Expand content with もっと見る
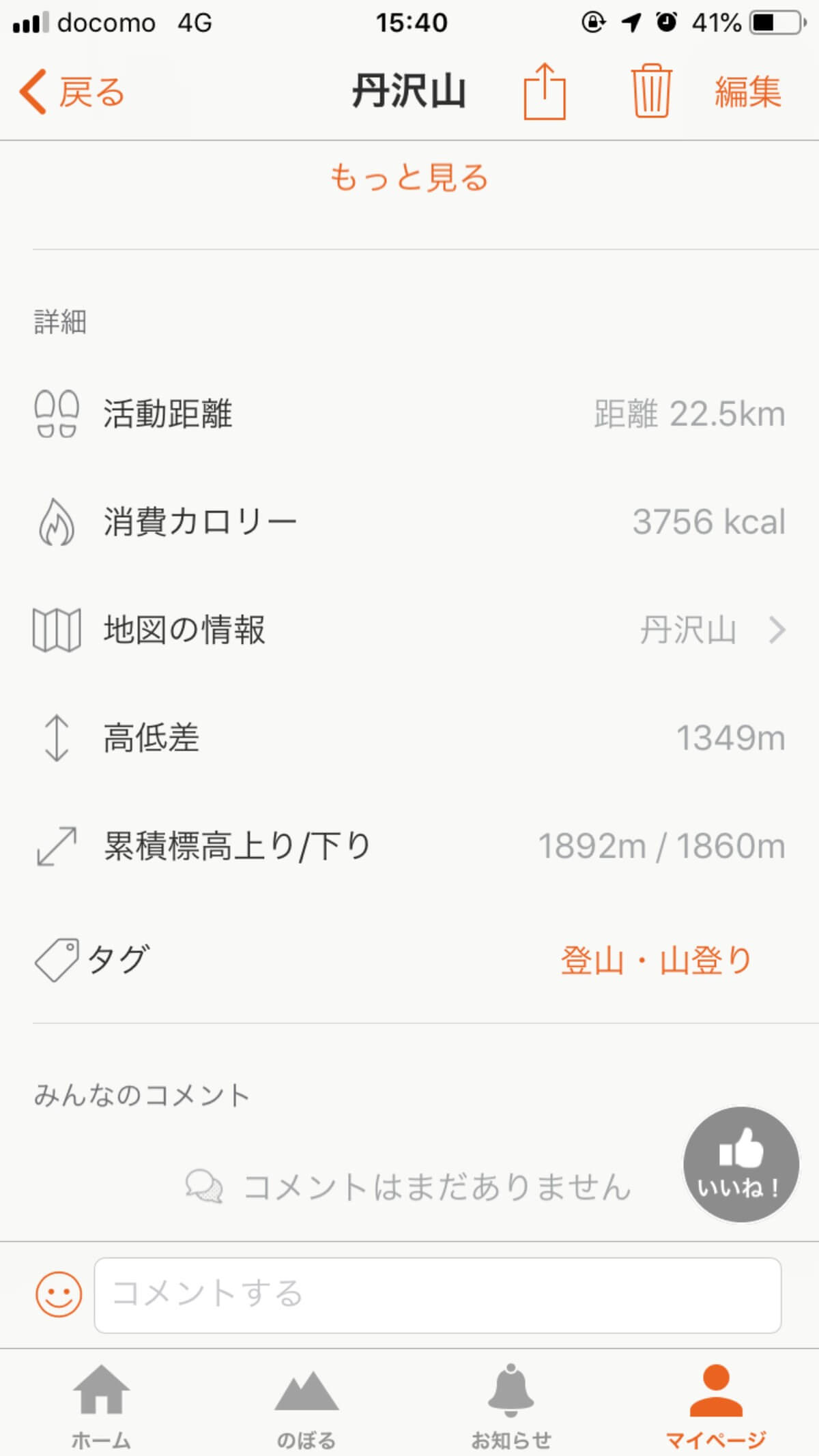The width and height of the screenshot is (819, 1456). tap(409, 178)
